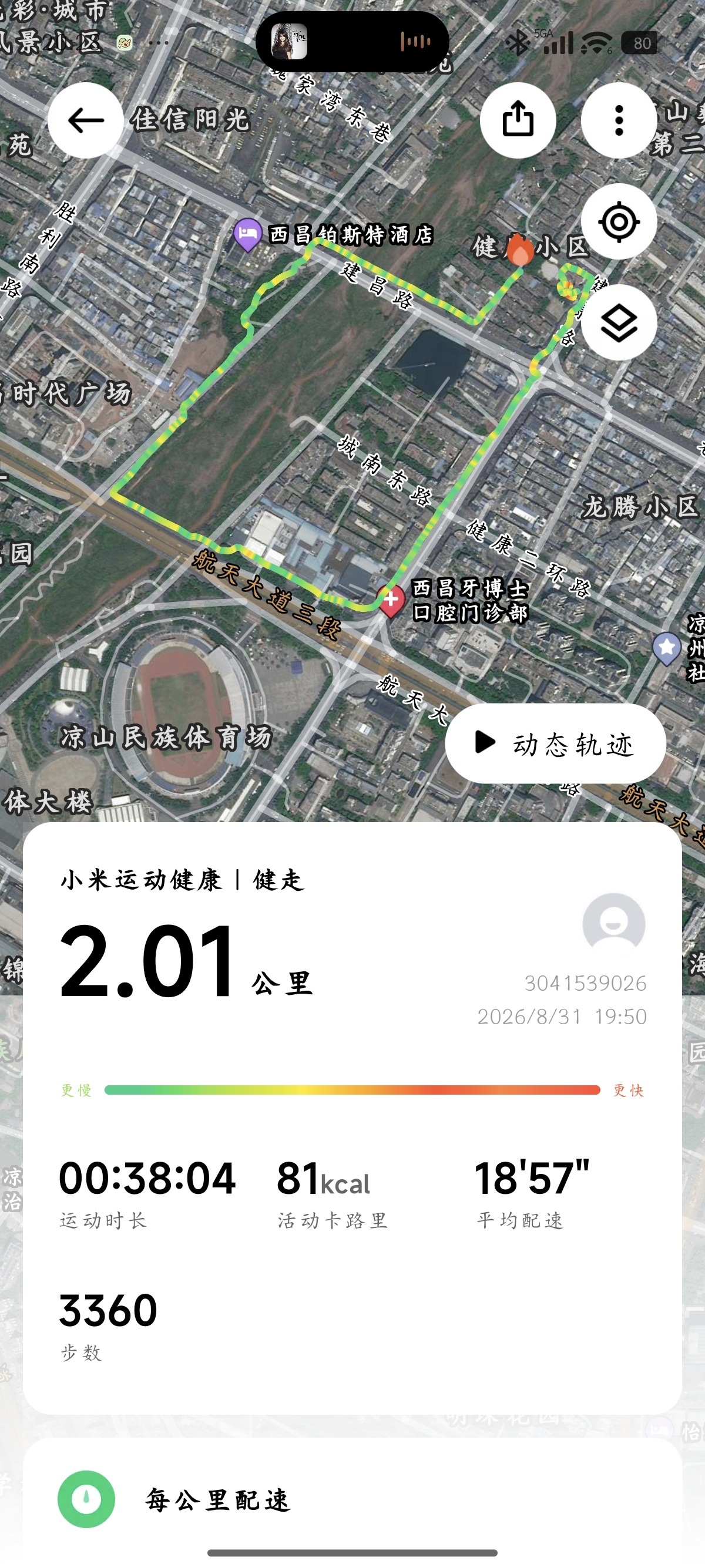Screen dimensions: 705x1568
Task: Open the 每公里配速 section
Action: coord(352,1499)
